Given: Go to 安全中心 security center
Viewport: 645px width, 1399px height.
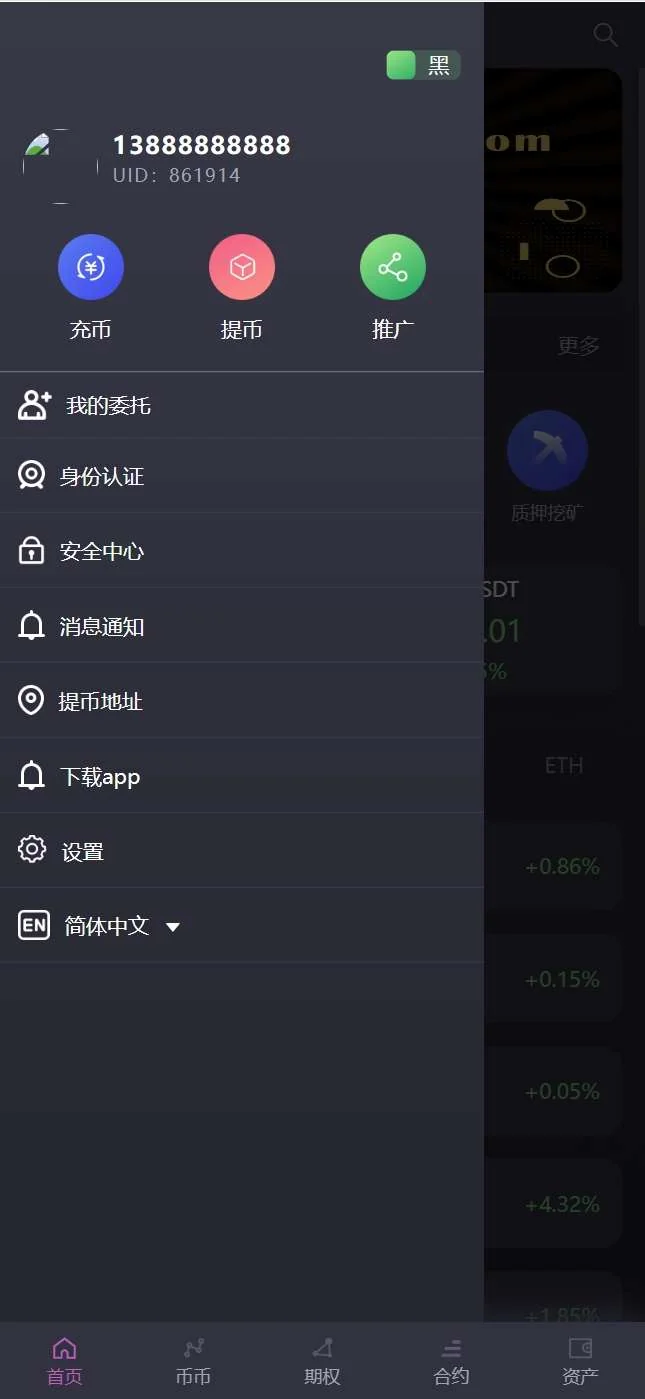Looking at the screenshot, I should [x=101, y=551].
